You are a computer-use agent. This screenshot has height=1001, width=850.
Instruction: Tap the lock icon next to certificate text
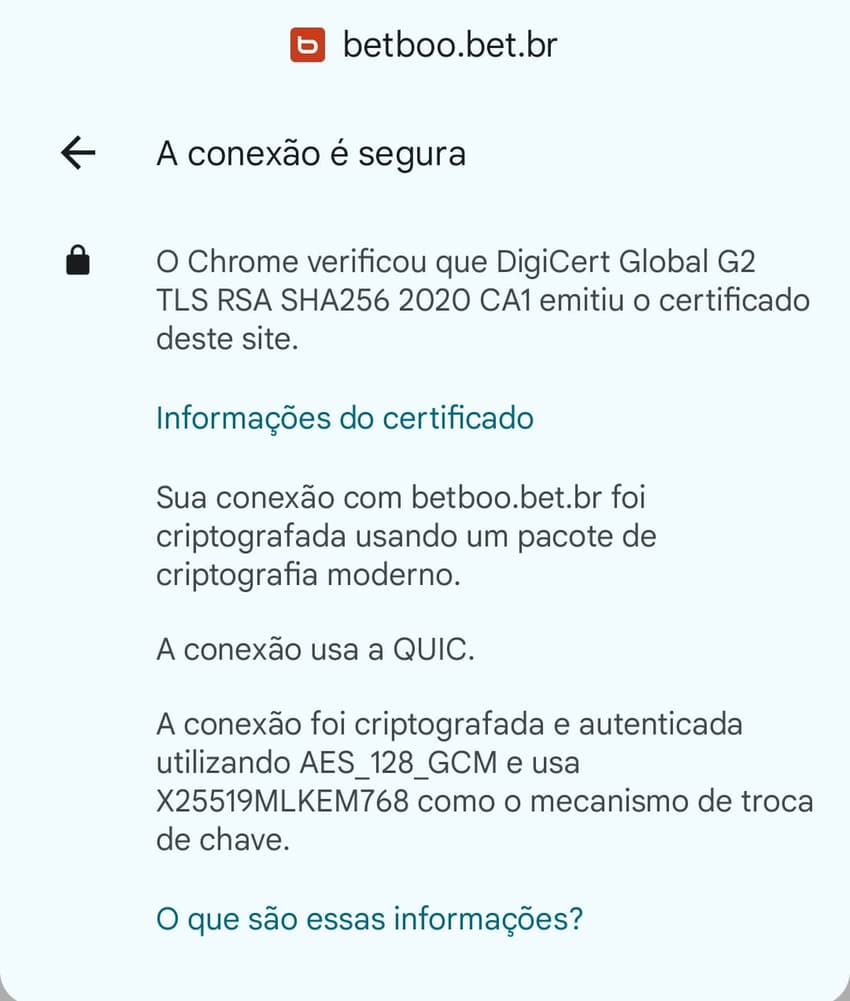coord(77,260)
